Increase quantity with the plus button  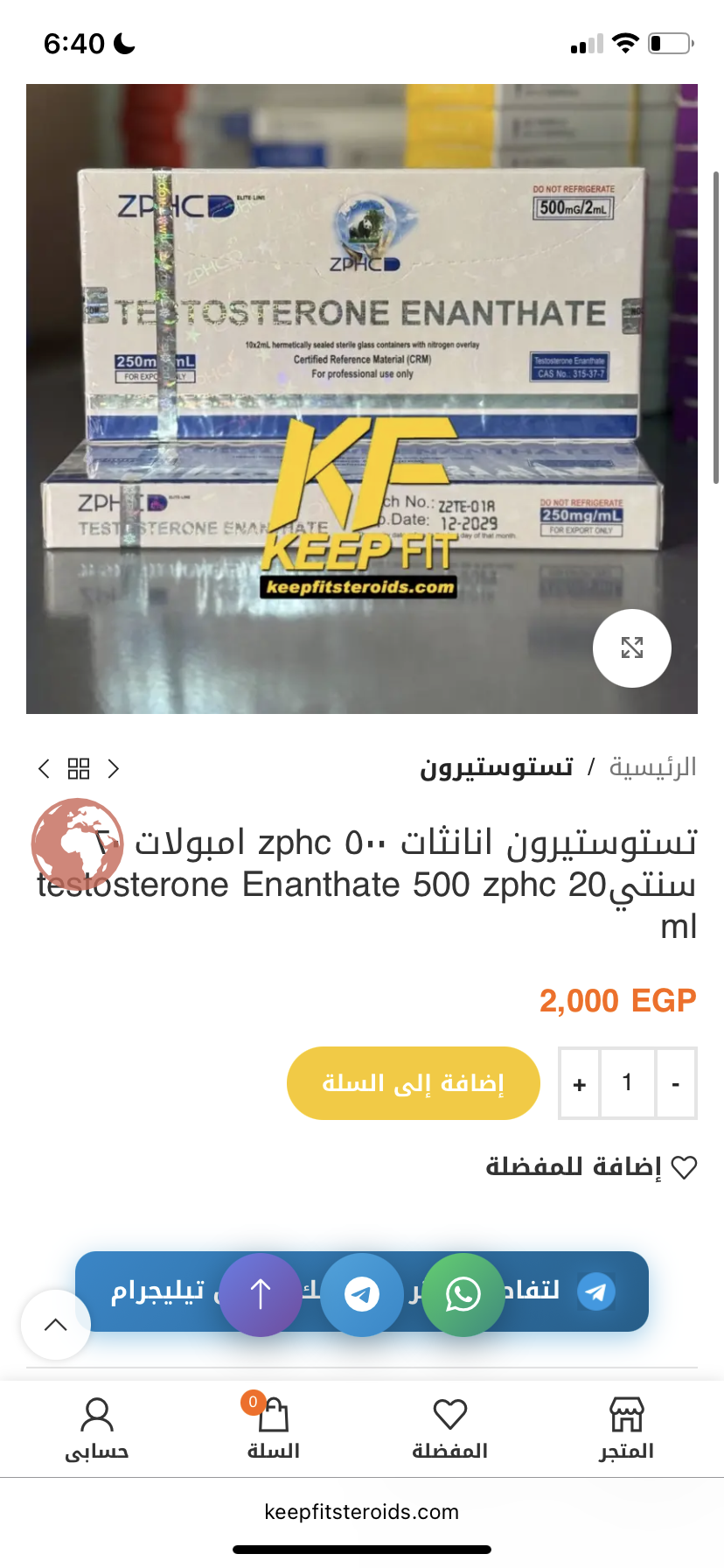579,1084
